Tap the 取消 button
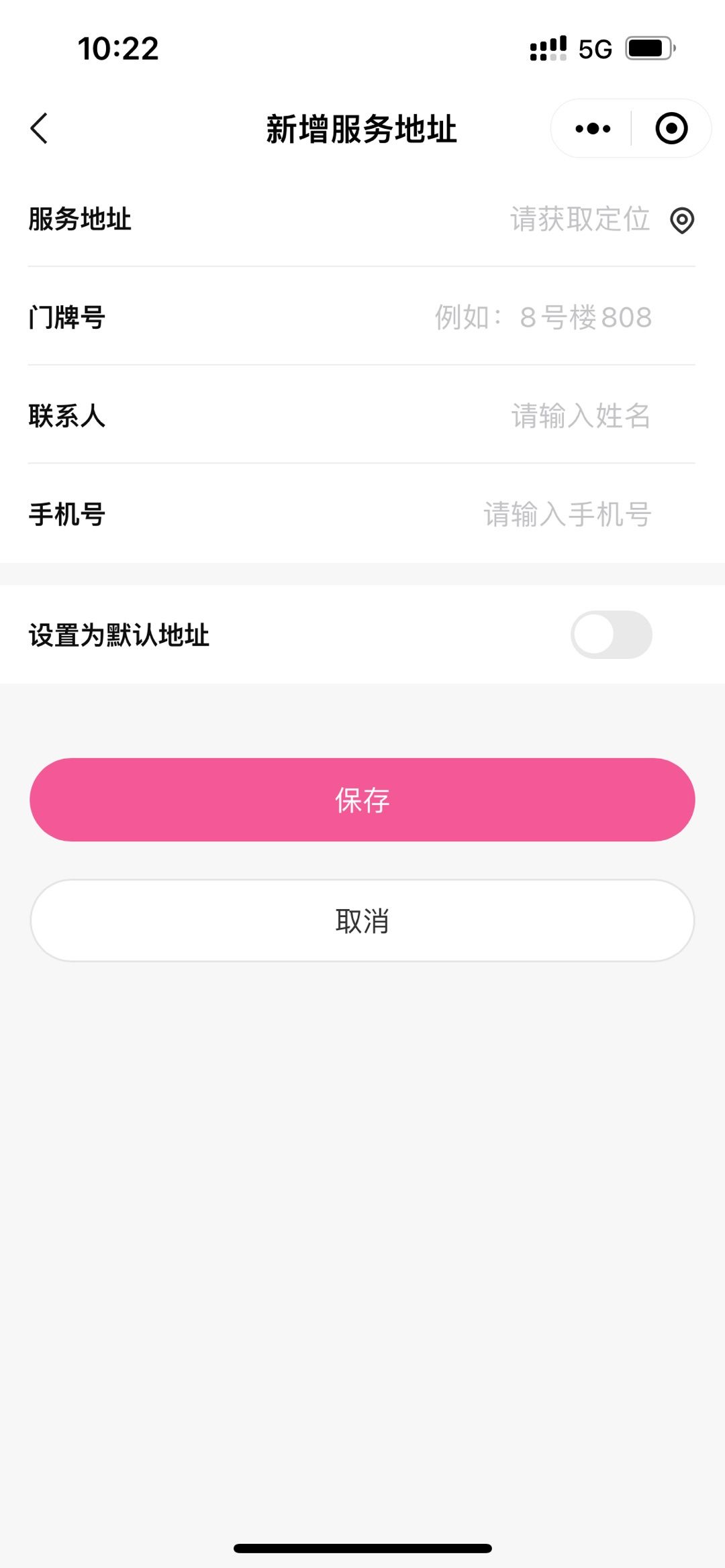The image size is (725, 1568). coord(362,921)
